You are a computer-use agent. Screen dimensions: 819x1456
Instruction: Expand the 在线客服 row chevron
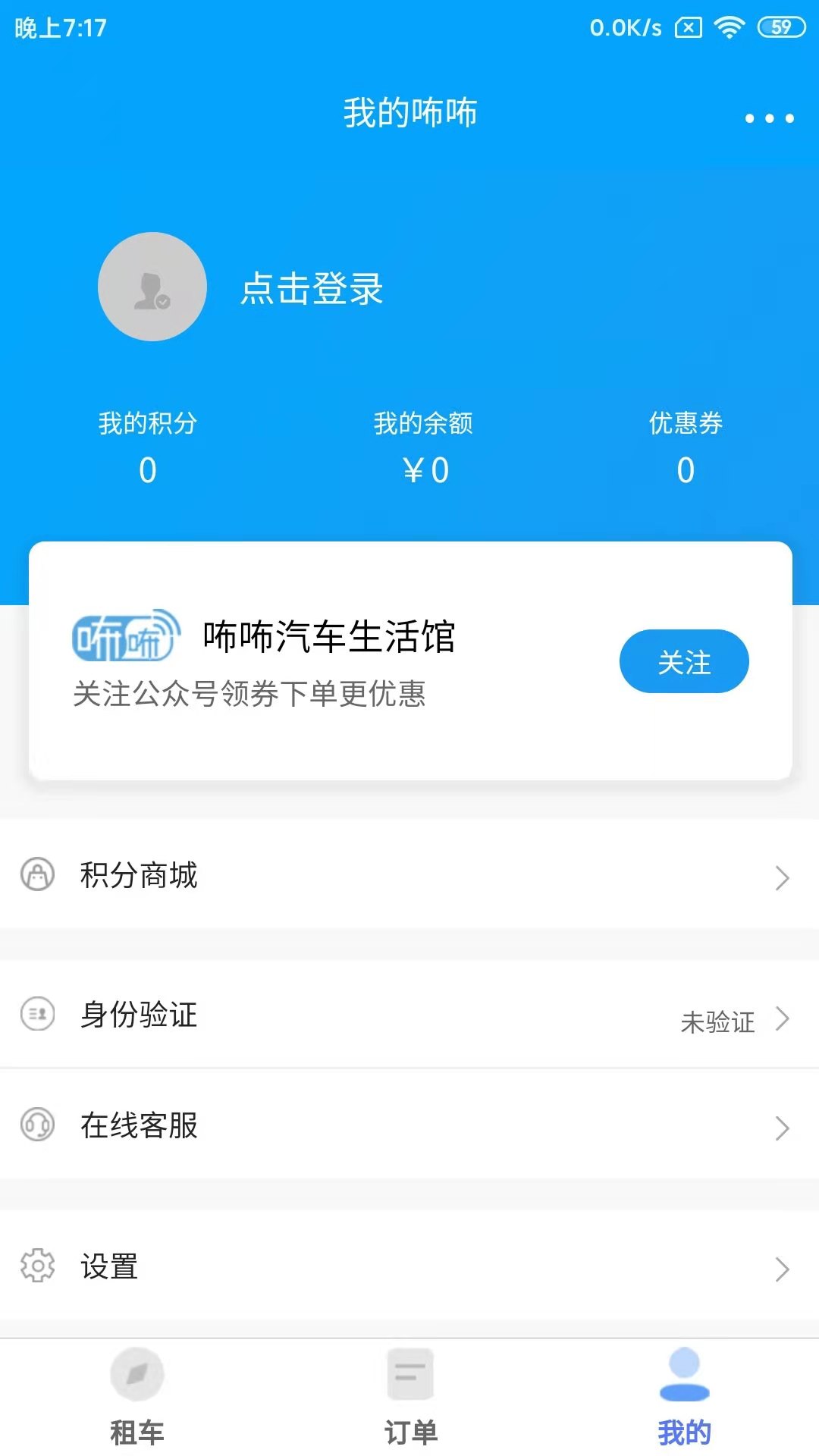click(783, 1128)
